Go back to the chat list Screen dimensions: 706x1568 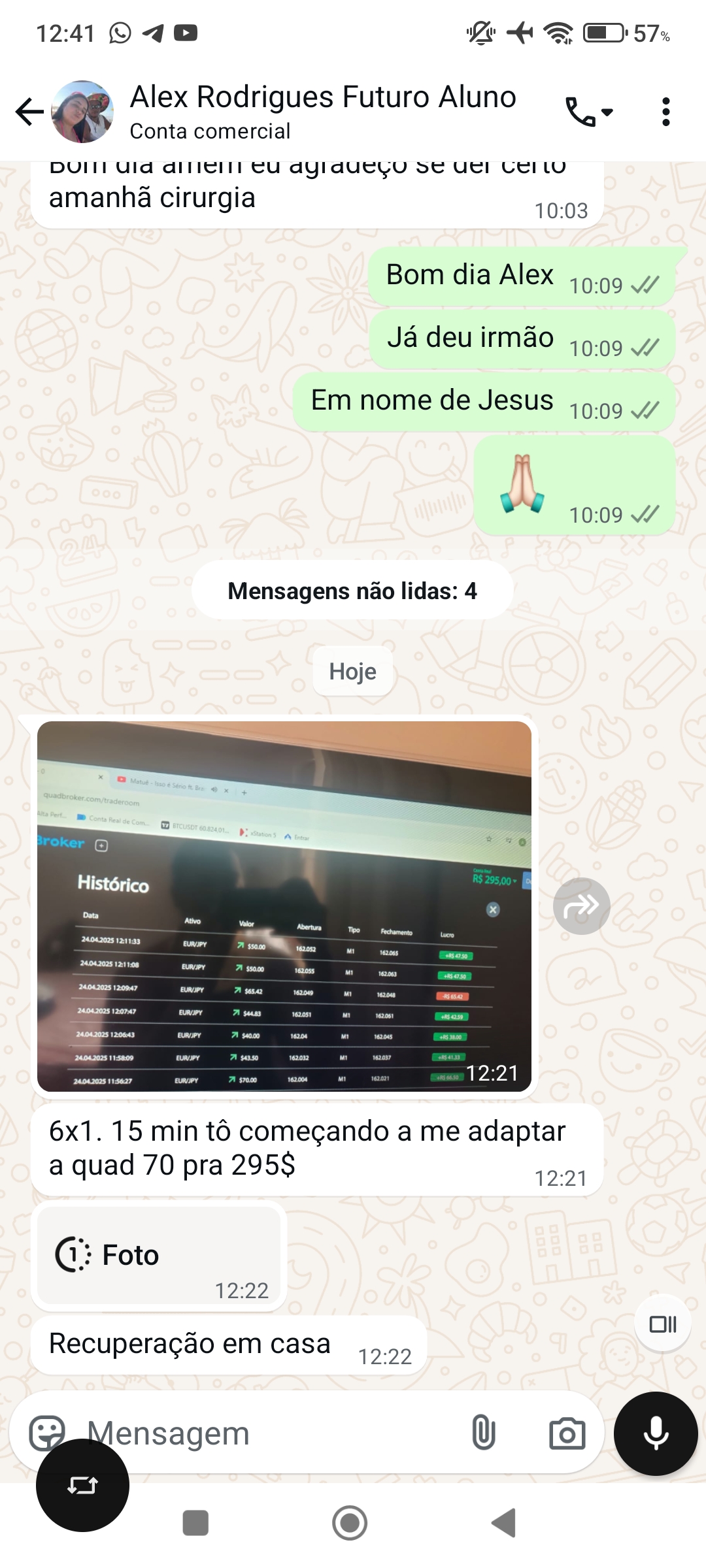(29, 112)
